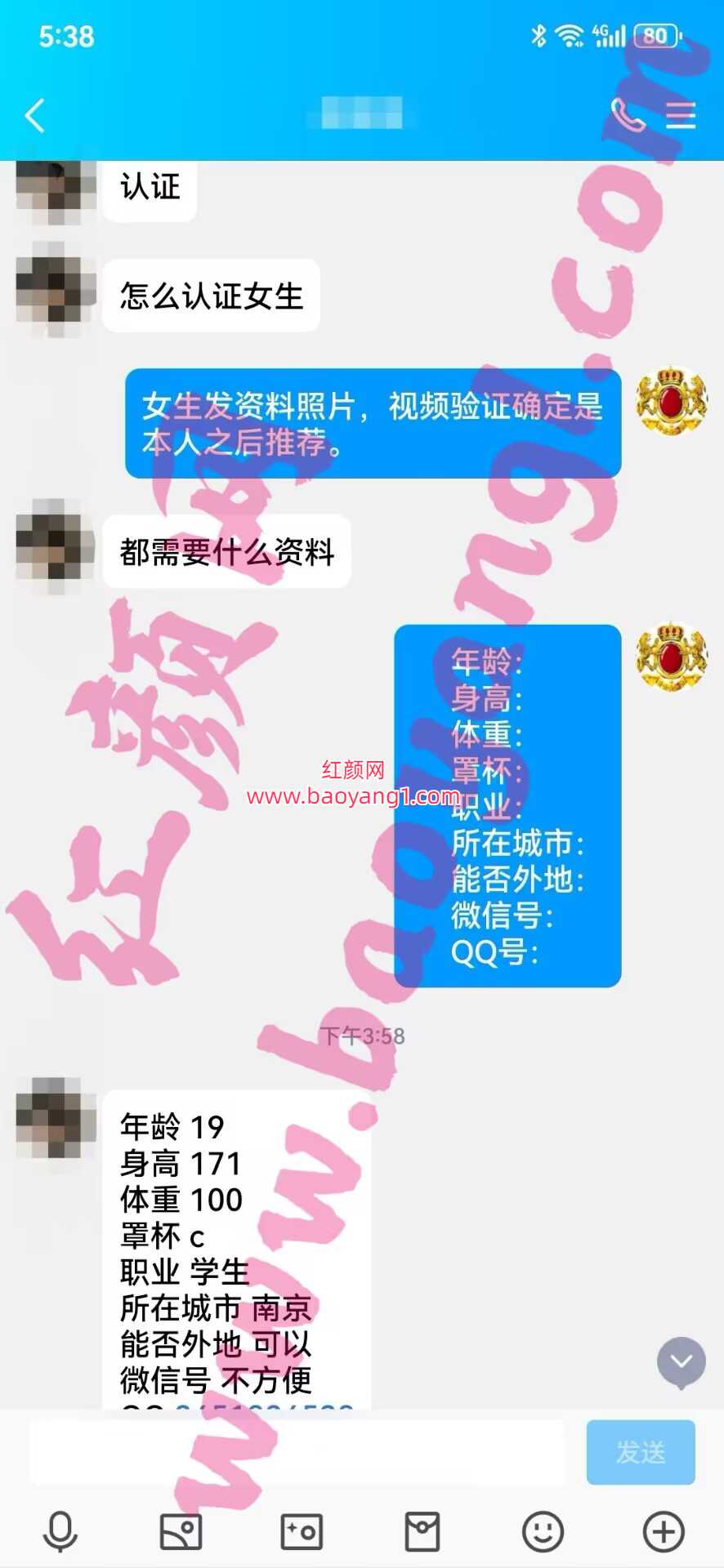Image resolution: width=724 pixels, height=1568 pixels.
Task: Record a voice message with microphone
Action: [60, 1530]
